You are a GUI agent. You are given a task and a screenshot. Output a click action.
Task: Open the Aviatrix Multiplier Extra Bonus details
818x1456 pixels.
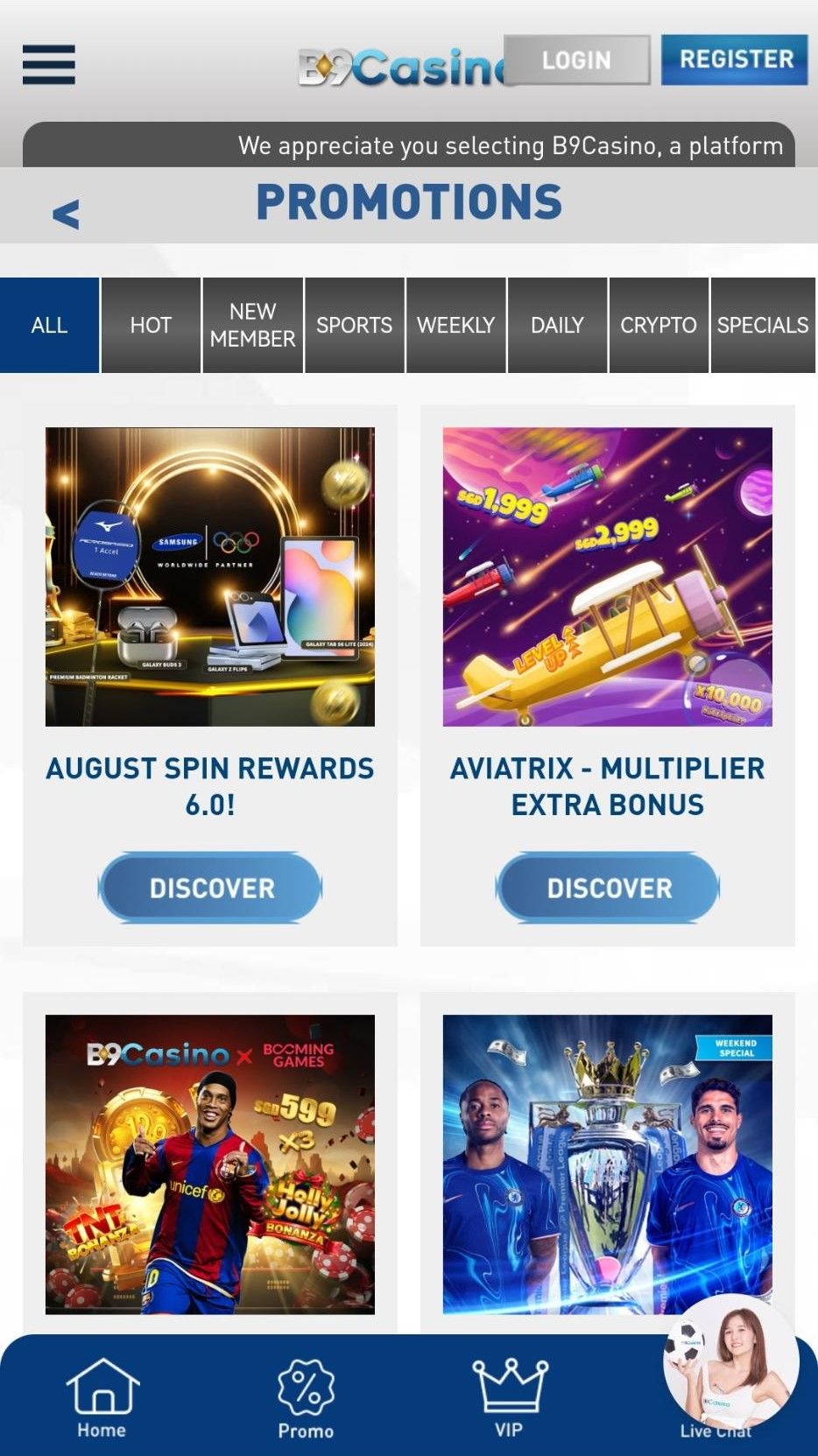[608, 888]
